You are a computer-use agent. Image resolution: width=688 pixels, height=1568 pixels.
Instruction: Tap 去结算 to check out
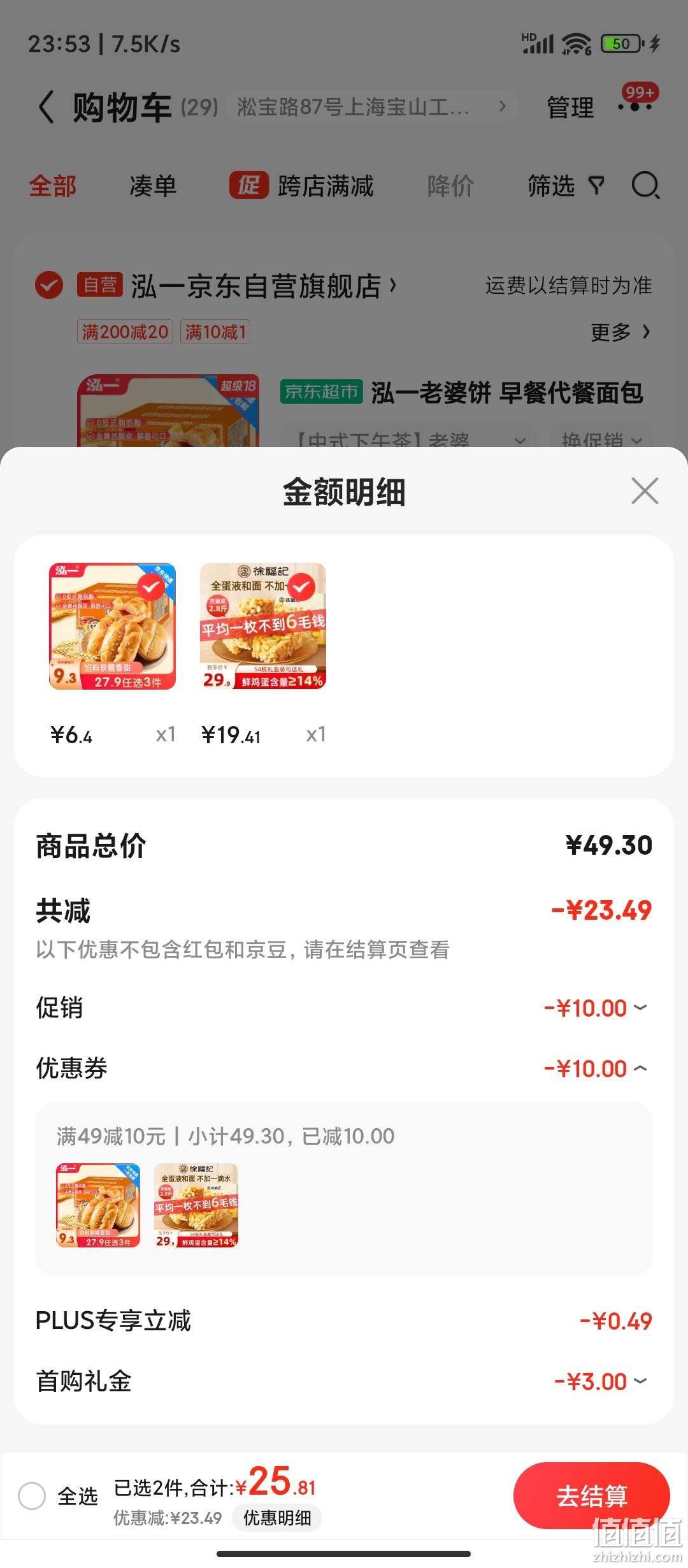click(x=591, y=1495)
